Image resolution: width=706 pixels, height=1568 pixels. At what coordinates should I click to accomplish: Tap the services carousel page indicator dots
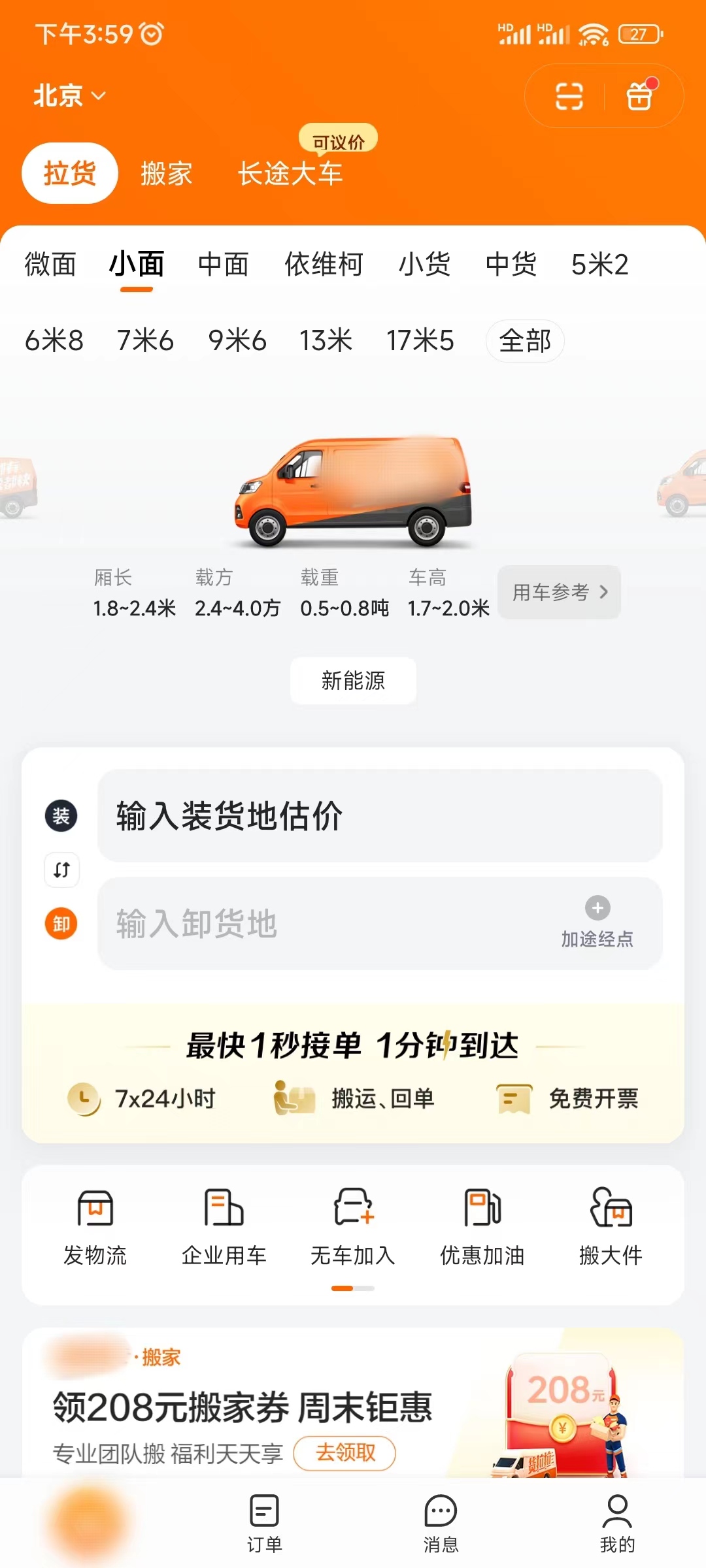click(x=353, y=1288)
